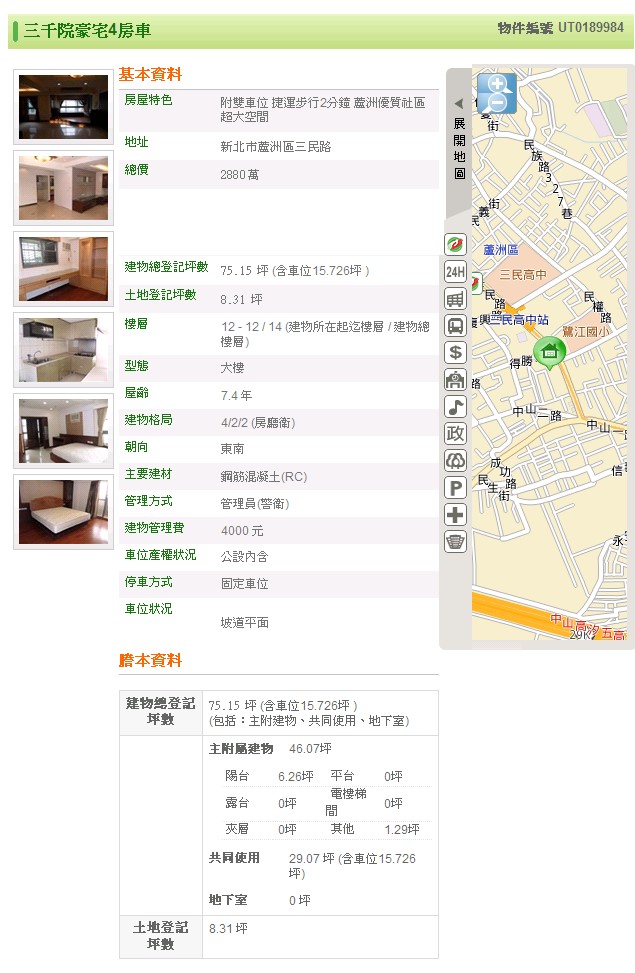The image size is (635, 973).
Task: Zoom in on the map
Action: (497, 84)
